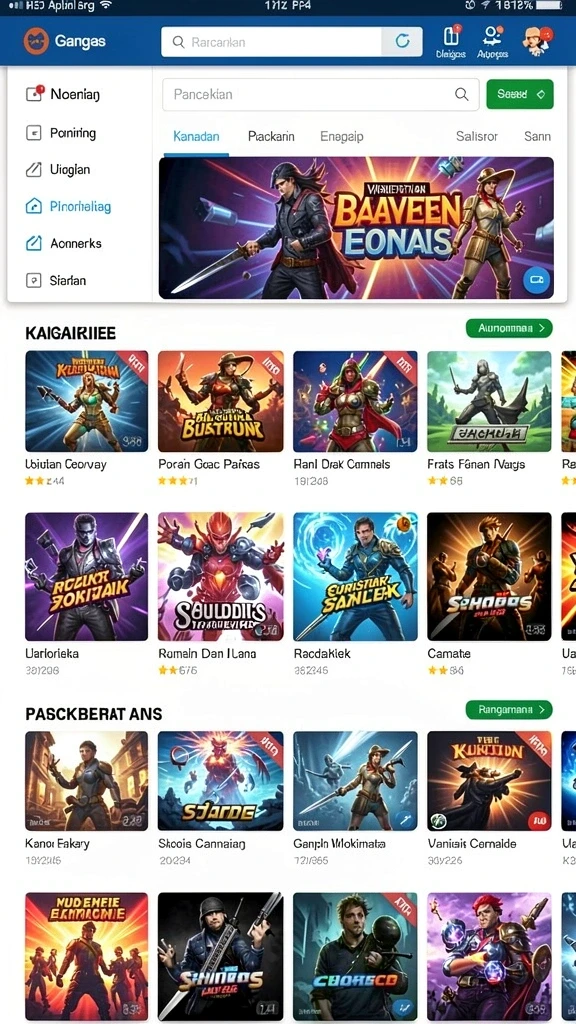Switch to the Enagaip tab
Viewport: 576px width, 1024px height.
pos(342,136)
